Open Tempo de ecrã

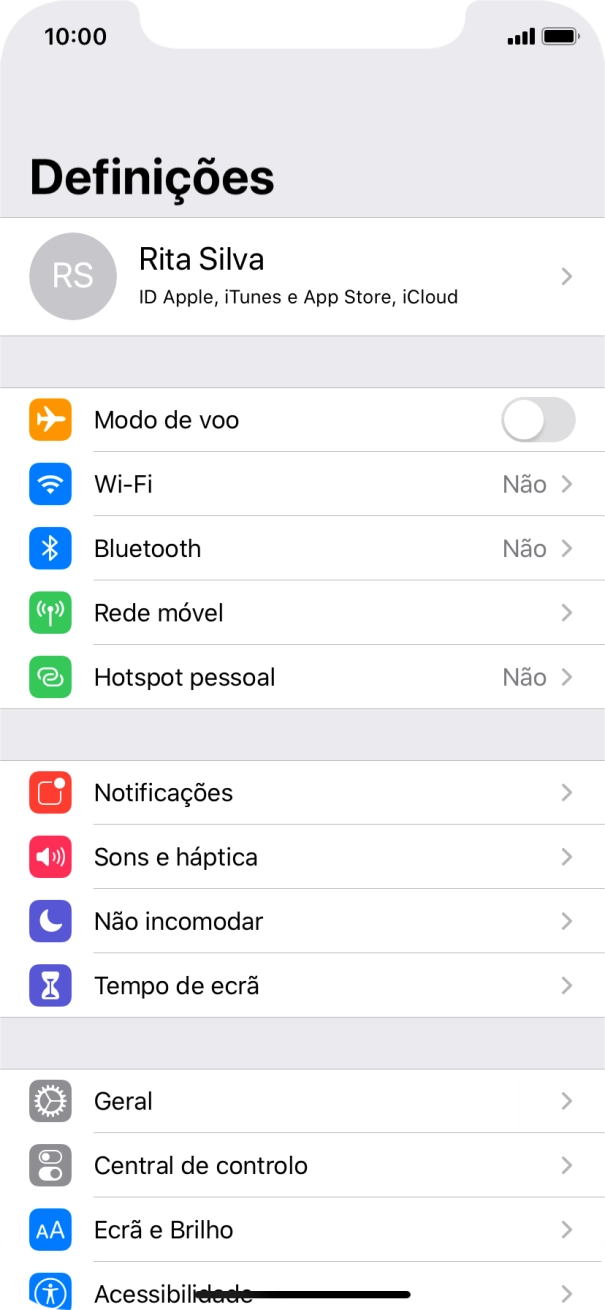(x=300, y=986)
